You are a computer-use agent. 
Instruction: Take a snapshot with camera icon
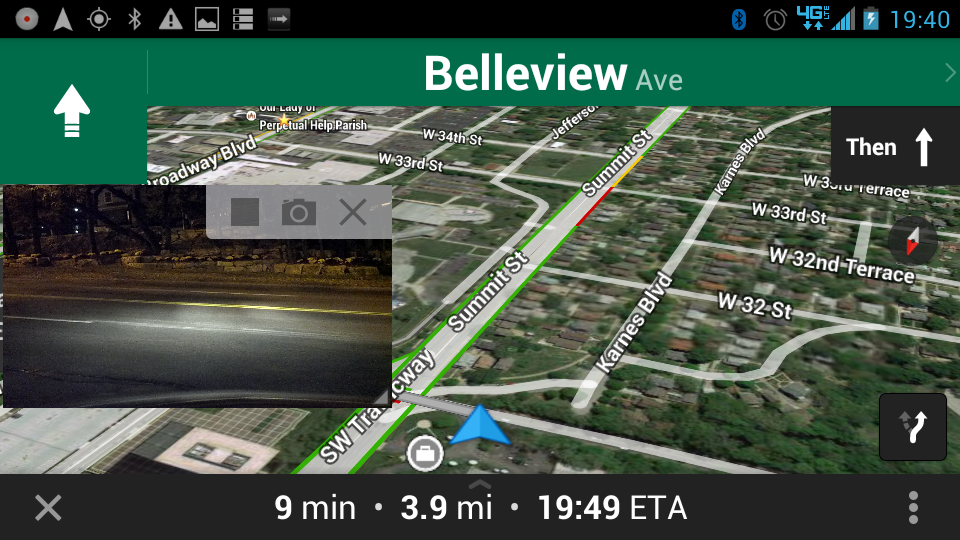(x=299, y=212)
